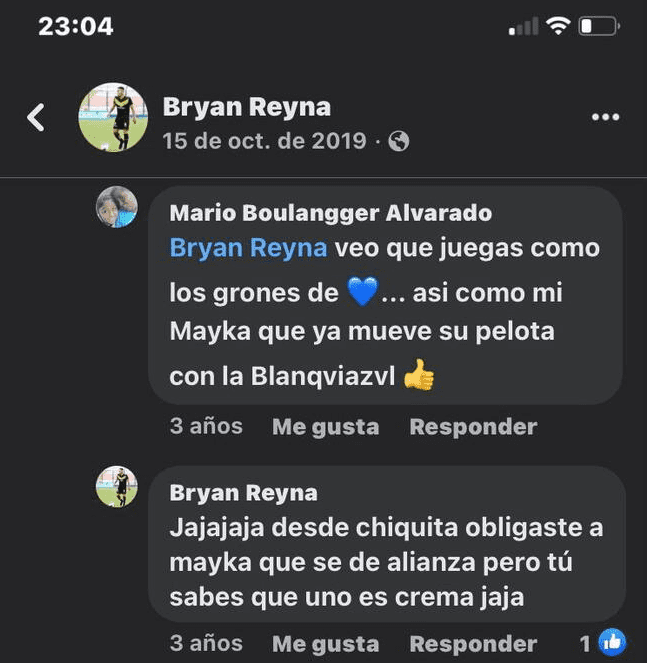Go back using the arrow
Screen dimensions: 648x663
click(x=36, y=118)
